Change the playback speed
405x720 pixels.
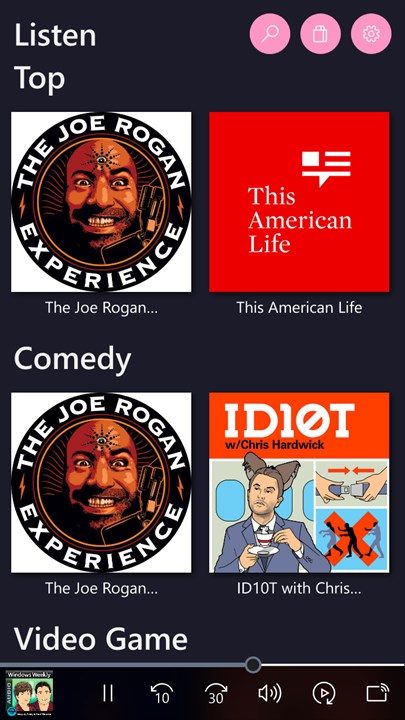324,693
